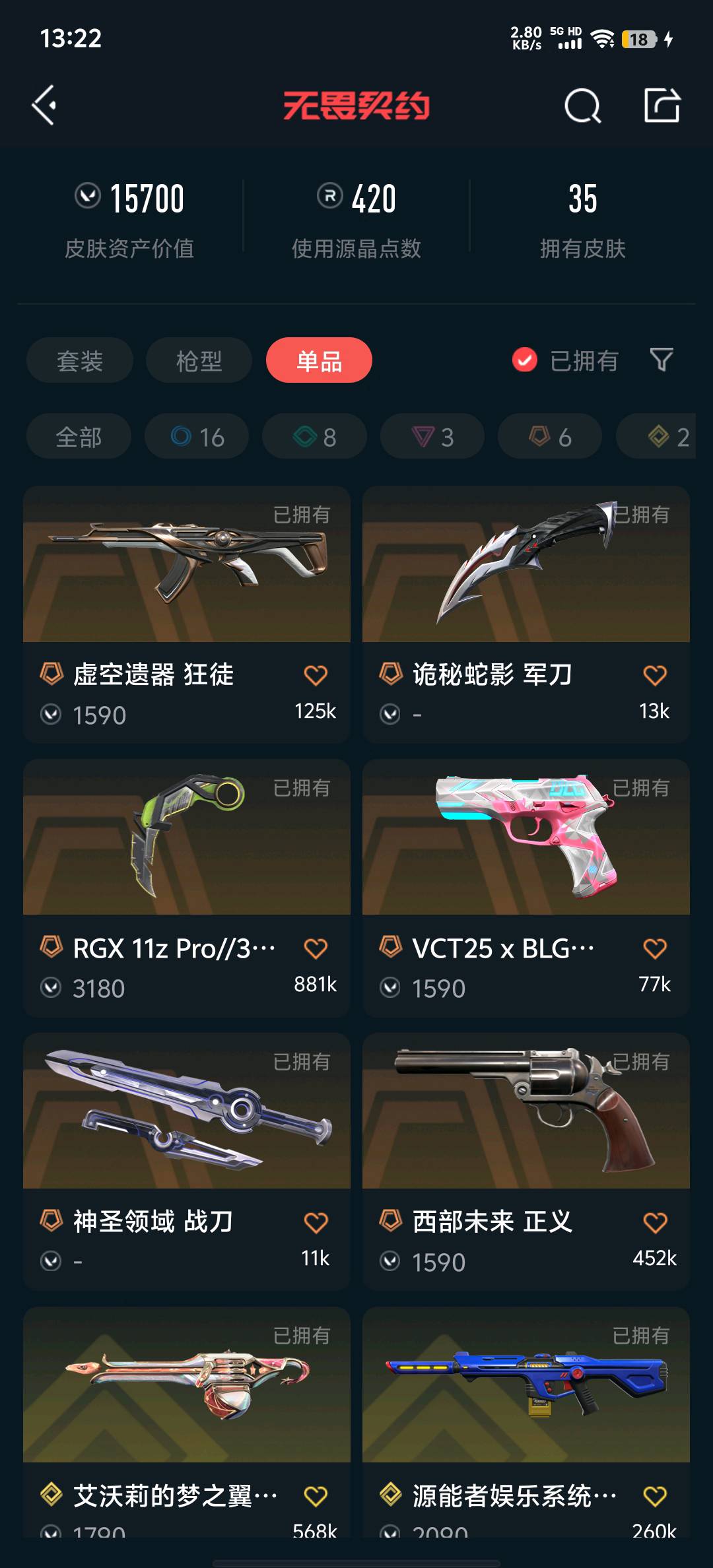Filter by the purple tier chip showing 3
This screenshot has width=713, height=1568.
pyautogui.click(x=432, y=436)
